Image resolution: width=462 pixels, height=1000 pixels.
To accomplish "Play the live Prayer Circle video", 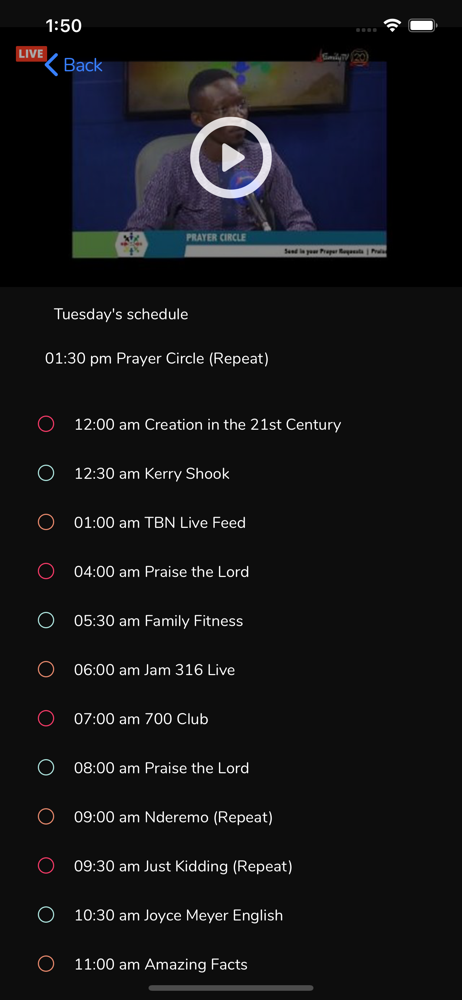I will pos(230,158).
